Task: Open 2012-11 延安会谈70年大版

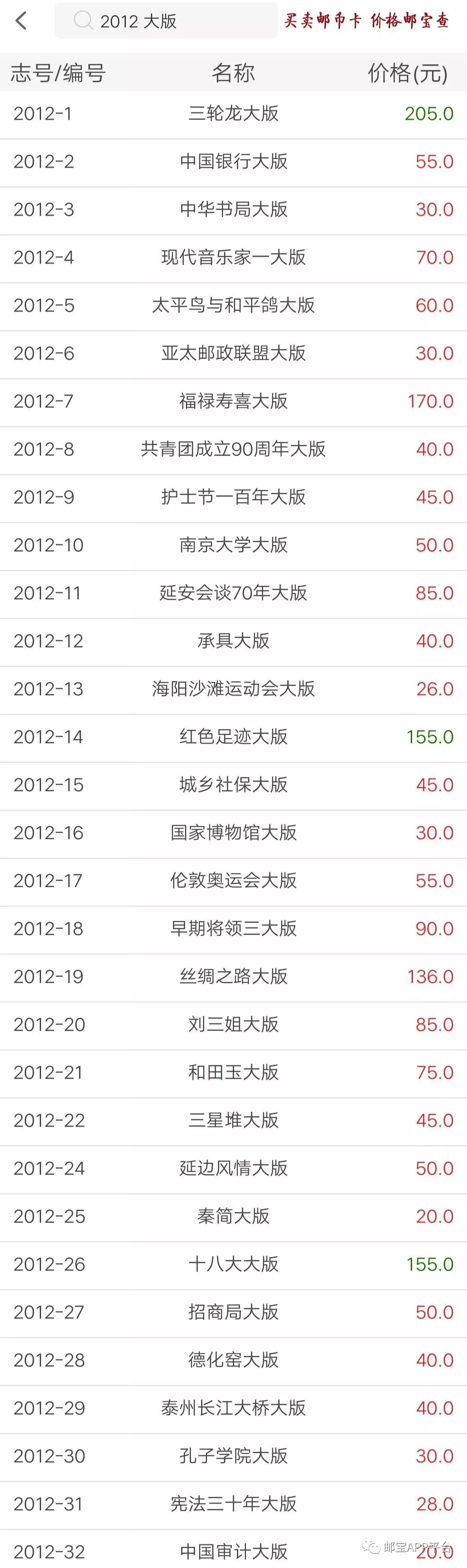Action: [233, 594]
